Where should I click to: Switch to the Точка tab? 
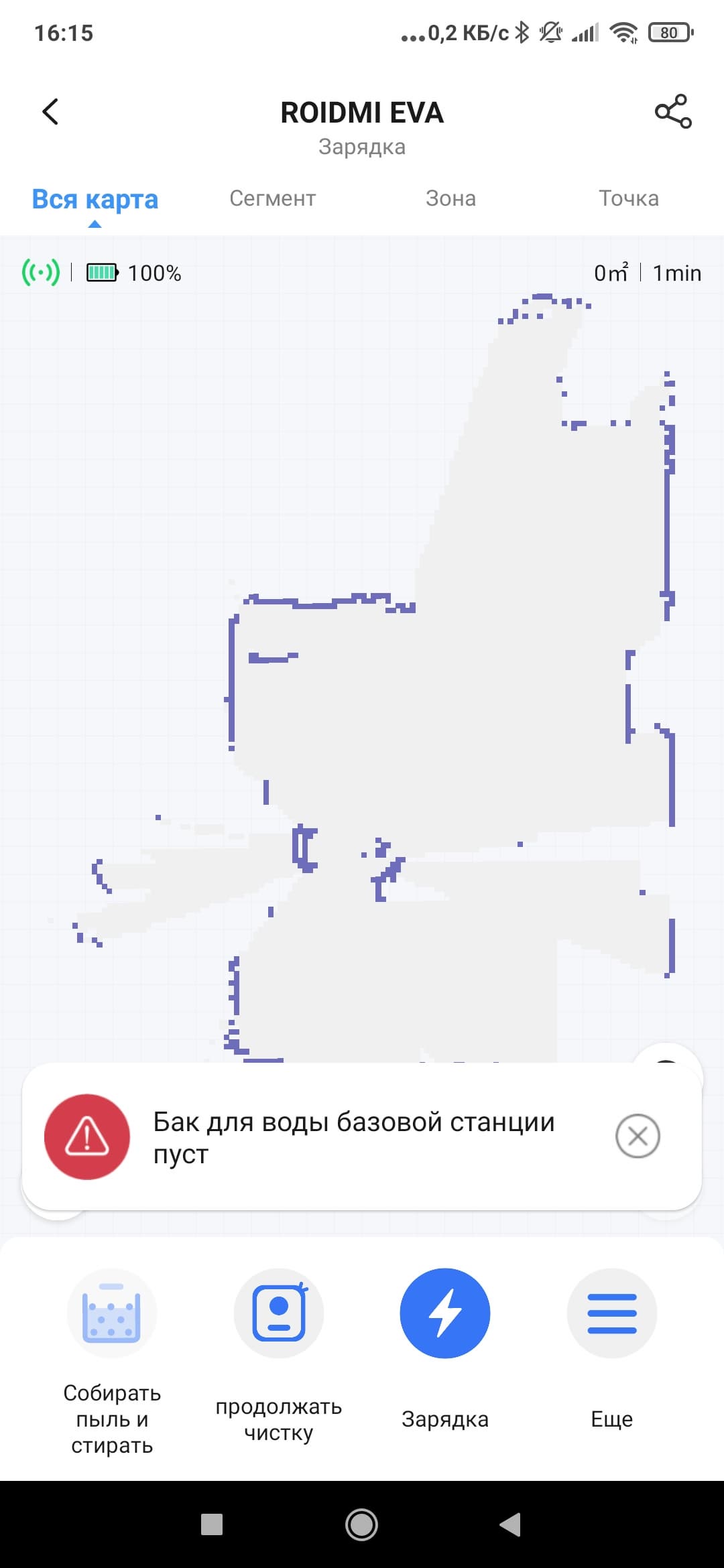[628, 198]
